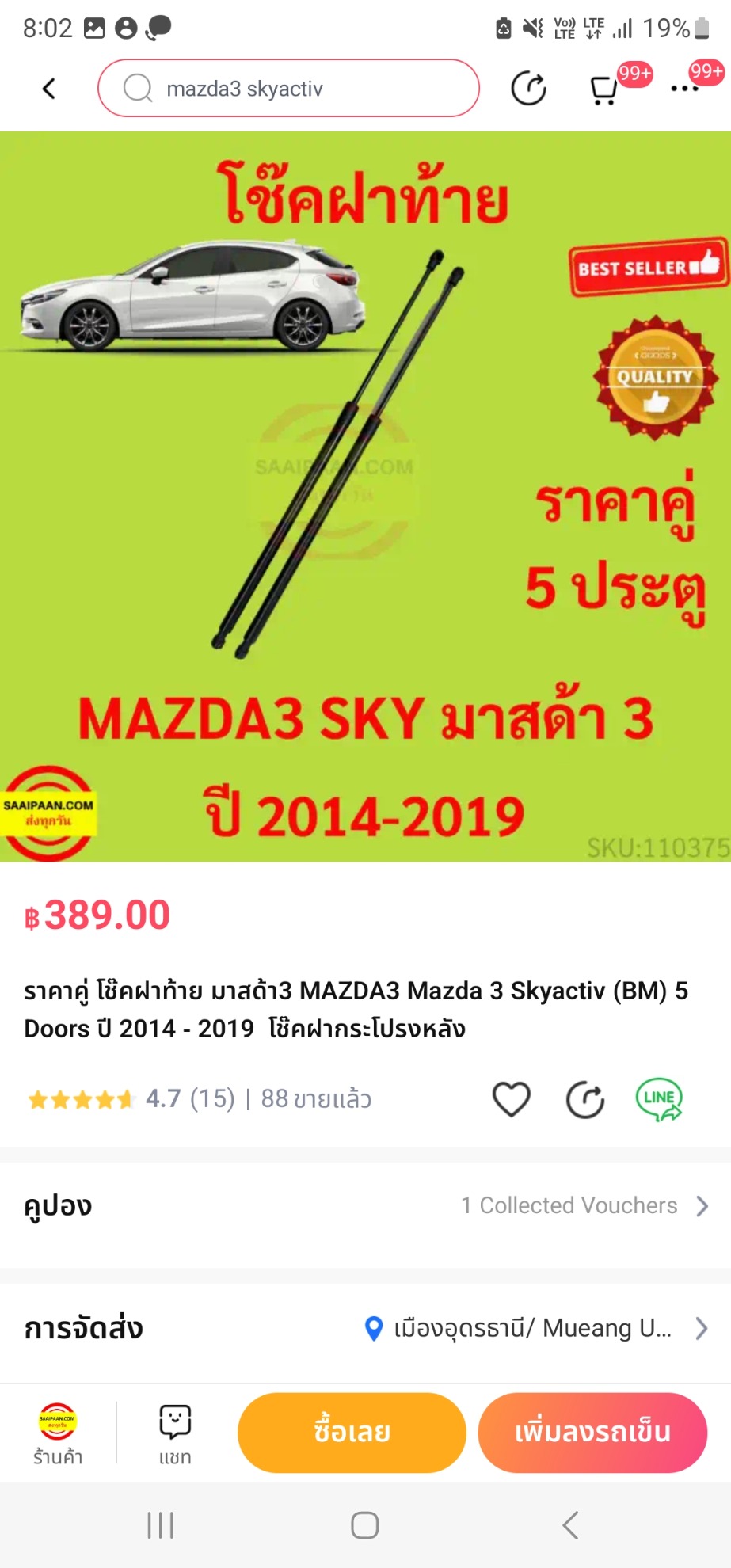The width and height of the screenshot is (731, 1568).
Task: Add this product to wishlist with heart
Action: [512, 1099]
